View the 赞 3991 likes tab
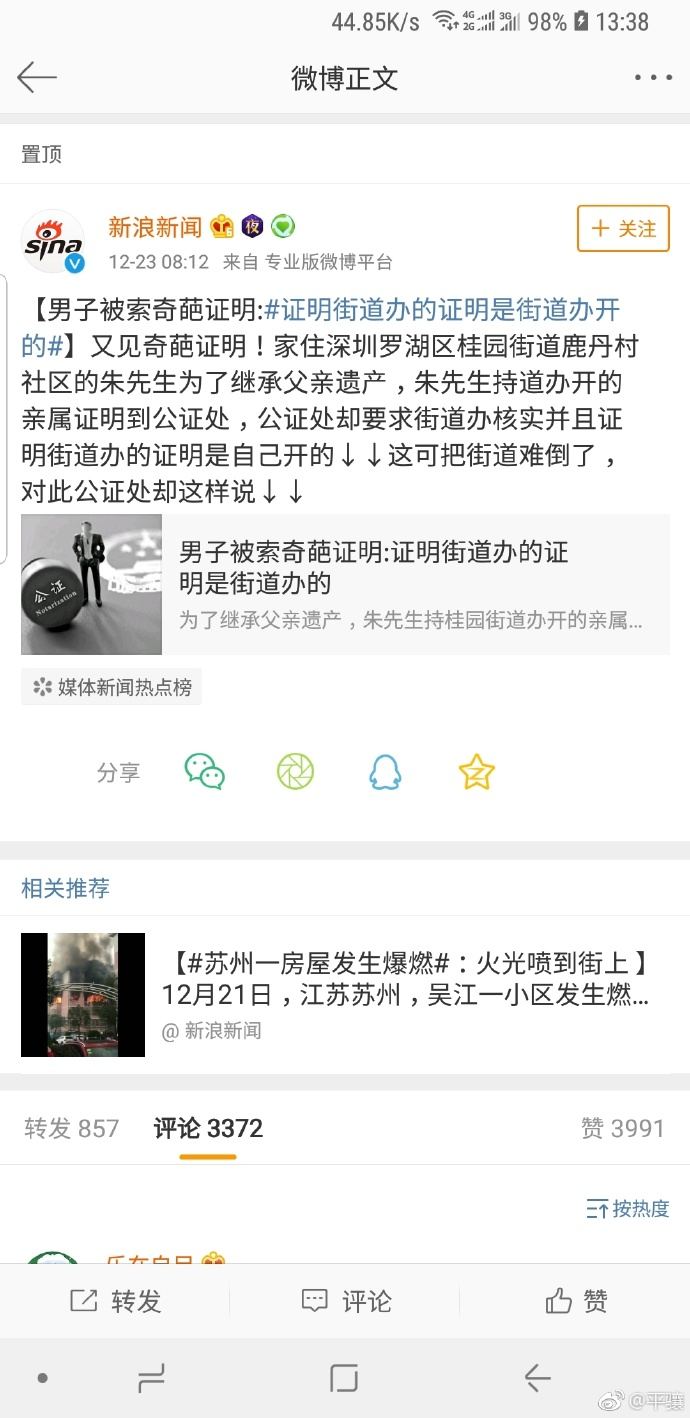690x1418 pixels. [622, 1128]
